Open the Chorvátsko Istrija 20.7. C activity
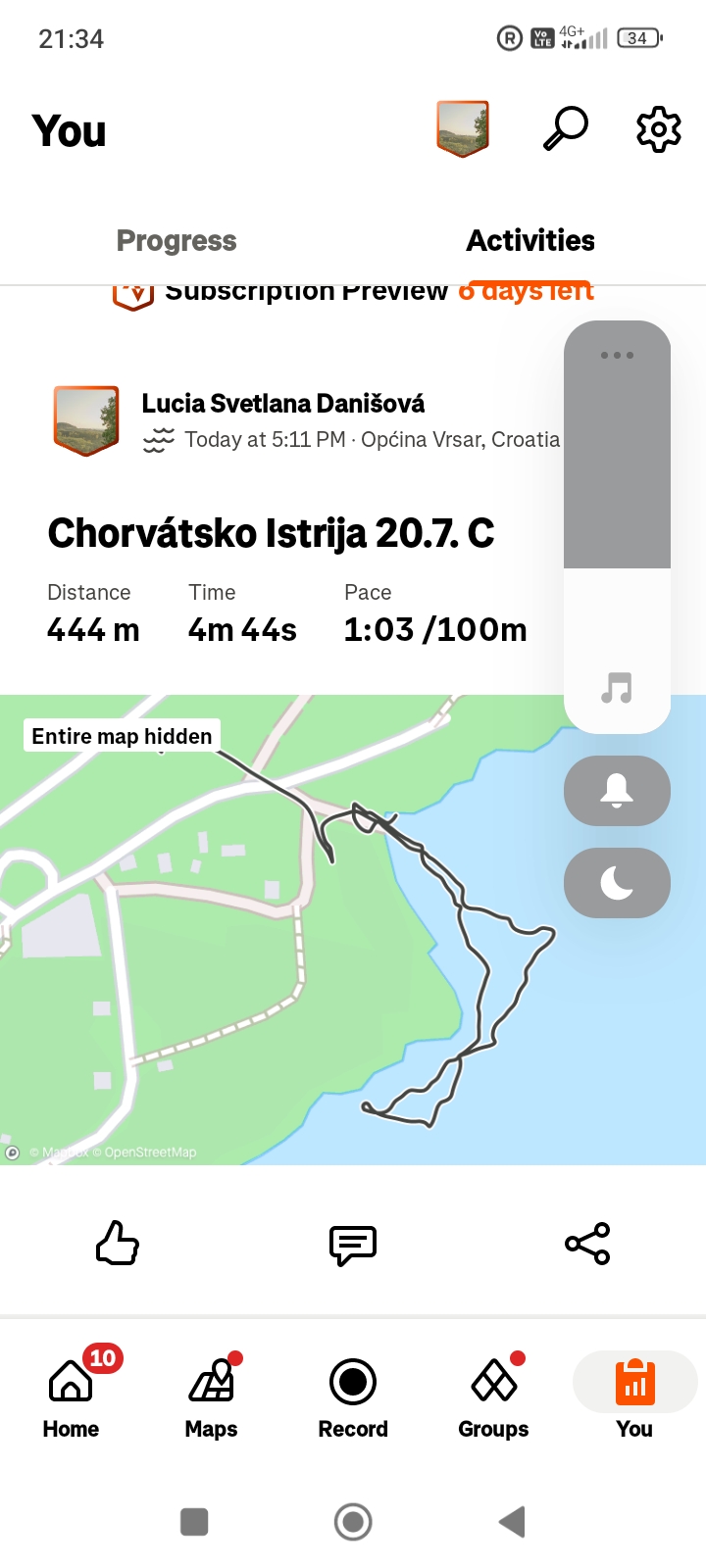 271,533
